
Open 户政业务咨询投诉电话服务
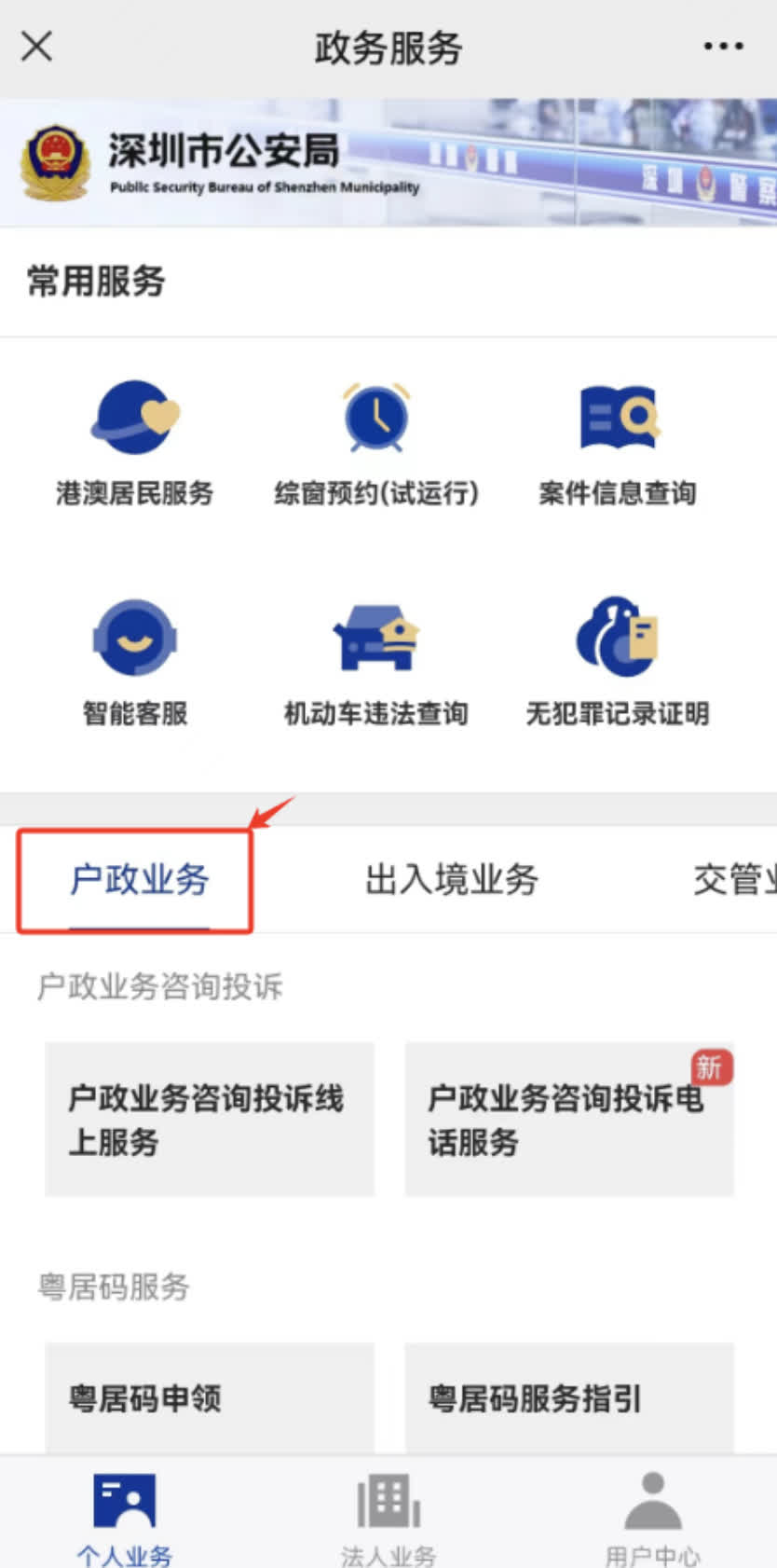569,1119
